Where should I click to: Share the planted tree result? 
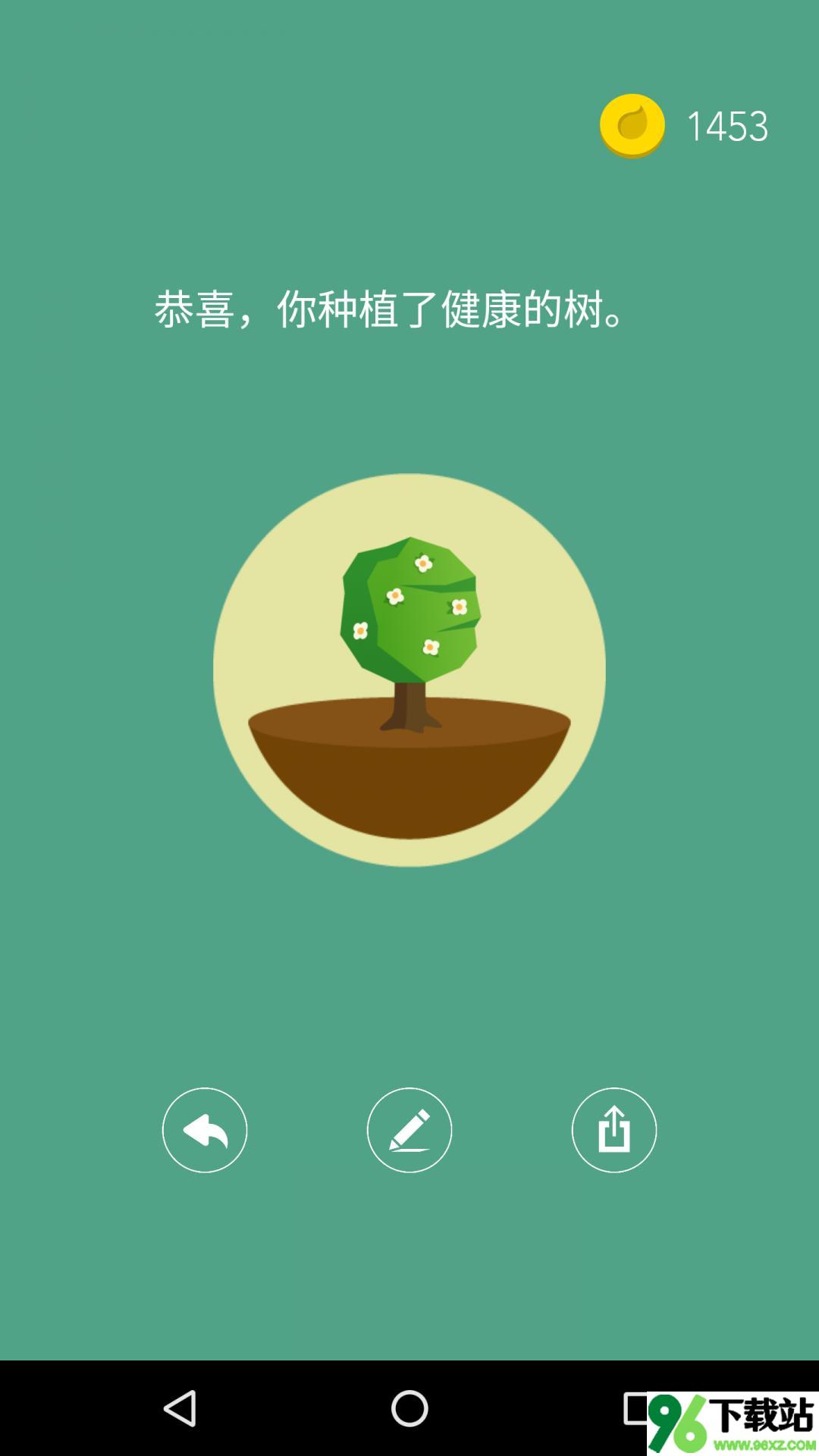pos(614,1130)
